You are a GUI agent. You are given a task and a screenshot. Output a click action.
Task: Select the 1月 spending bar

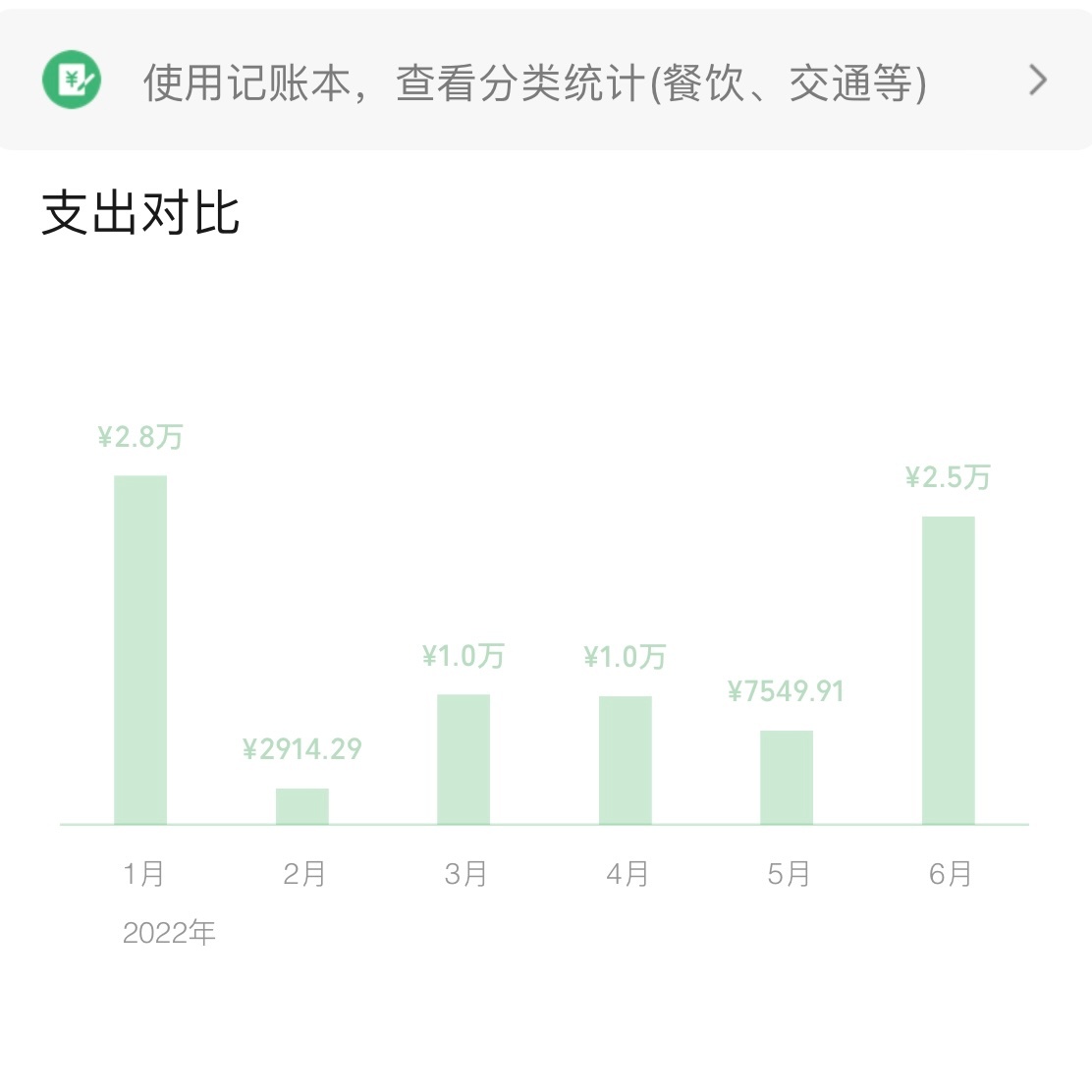(140, 650)
